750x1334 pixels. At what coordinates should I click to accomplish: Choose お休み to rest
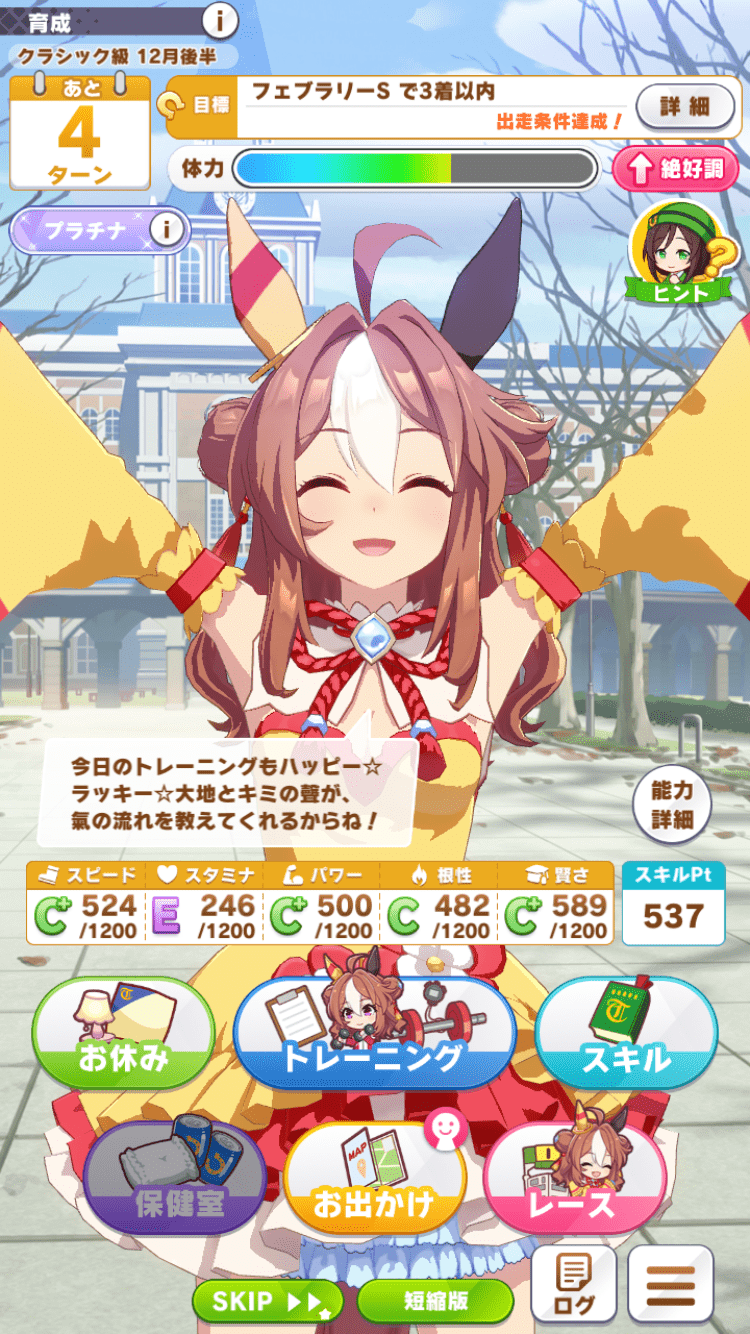pos(124,1034)
